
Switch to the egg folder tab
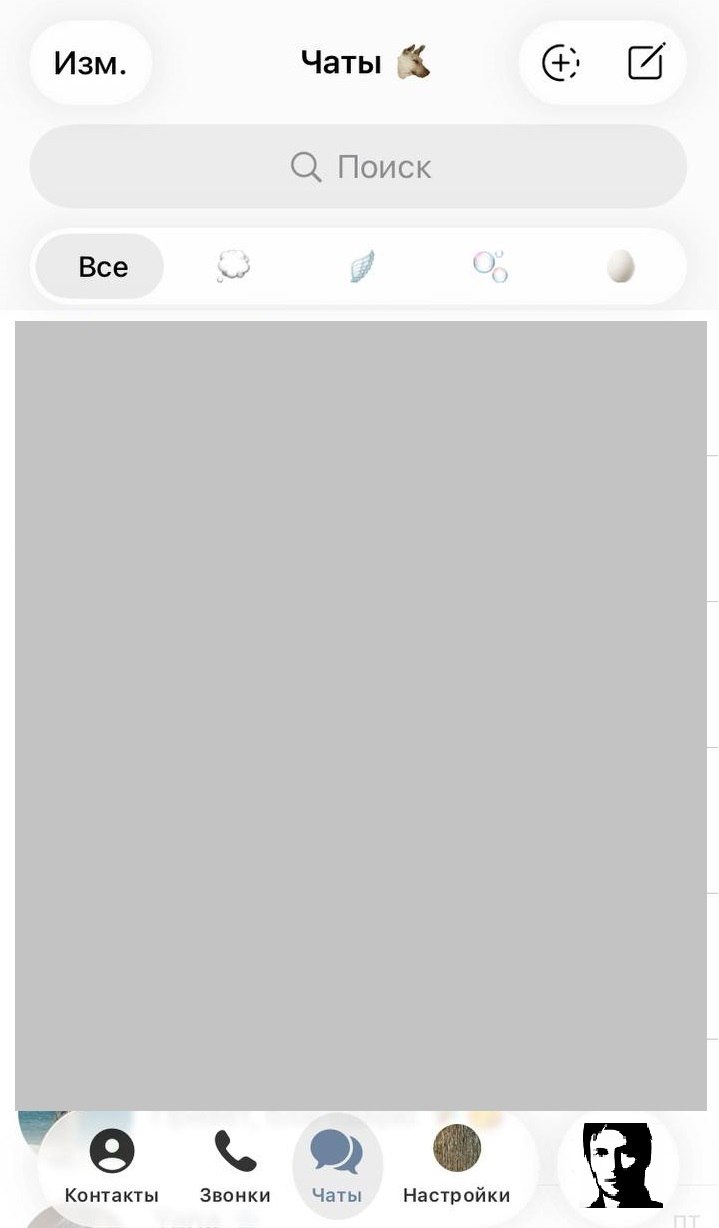[621, 267]
